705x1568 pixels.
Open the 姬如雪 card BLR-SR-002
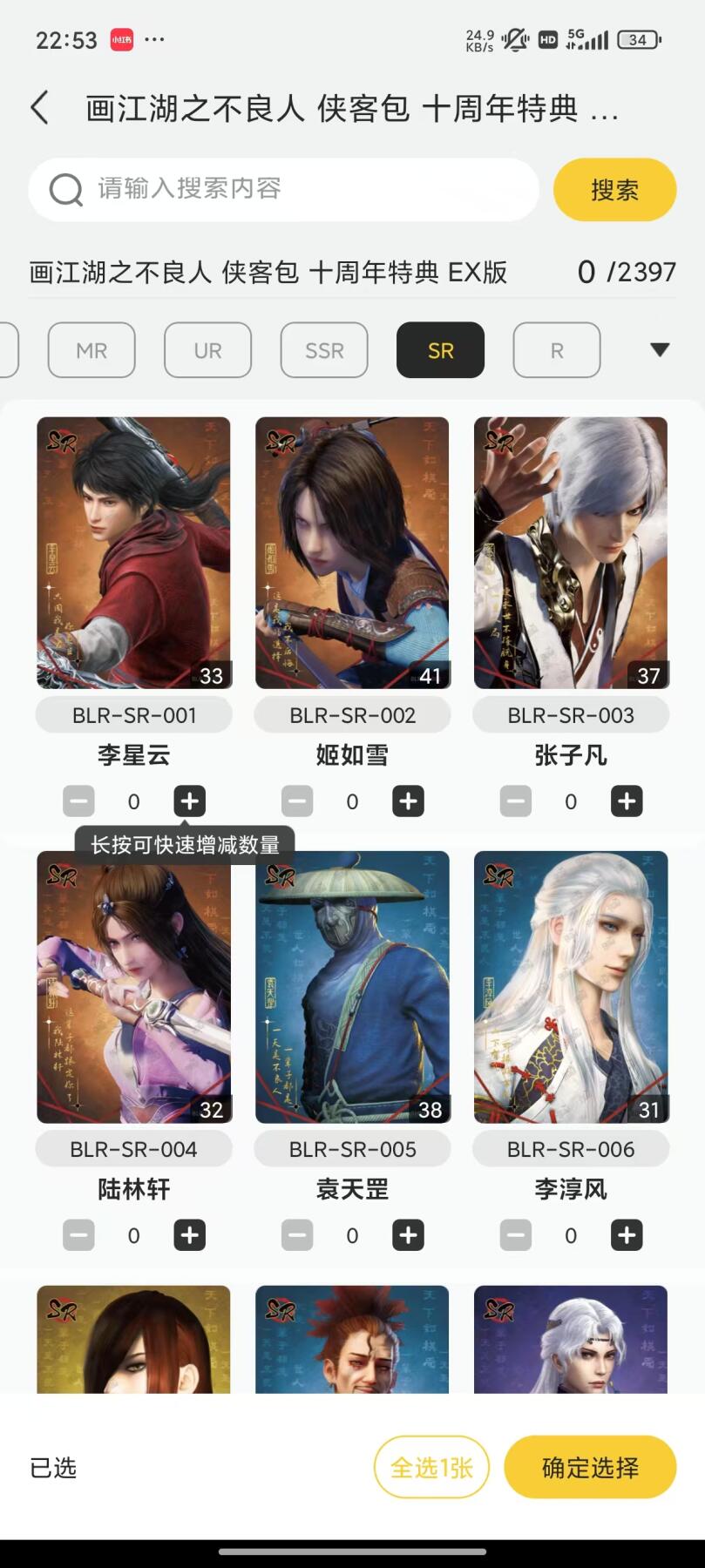click(x=352, y=553)
